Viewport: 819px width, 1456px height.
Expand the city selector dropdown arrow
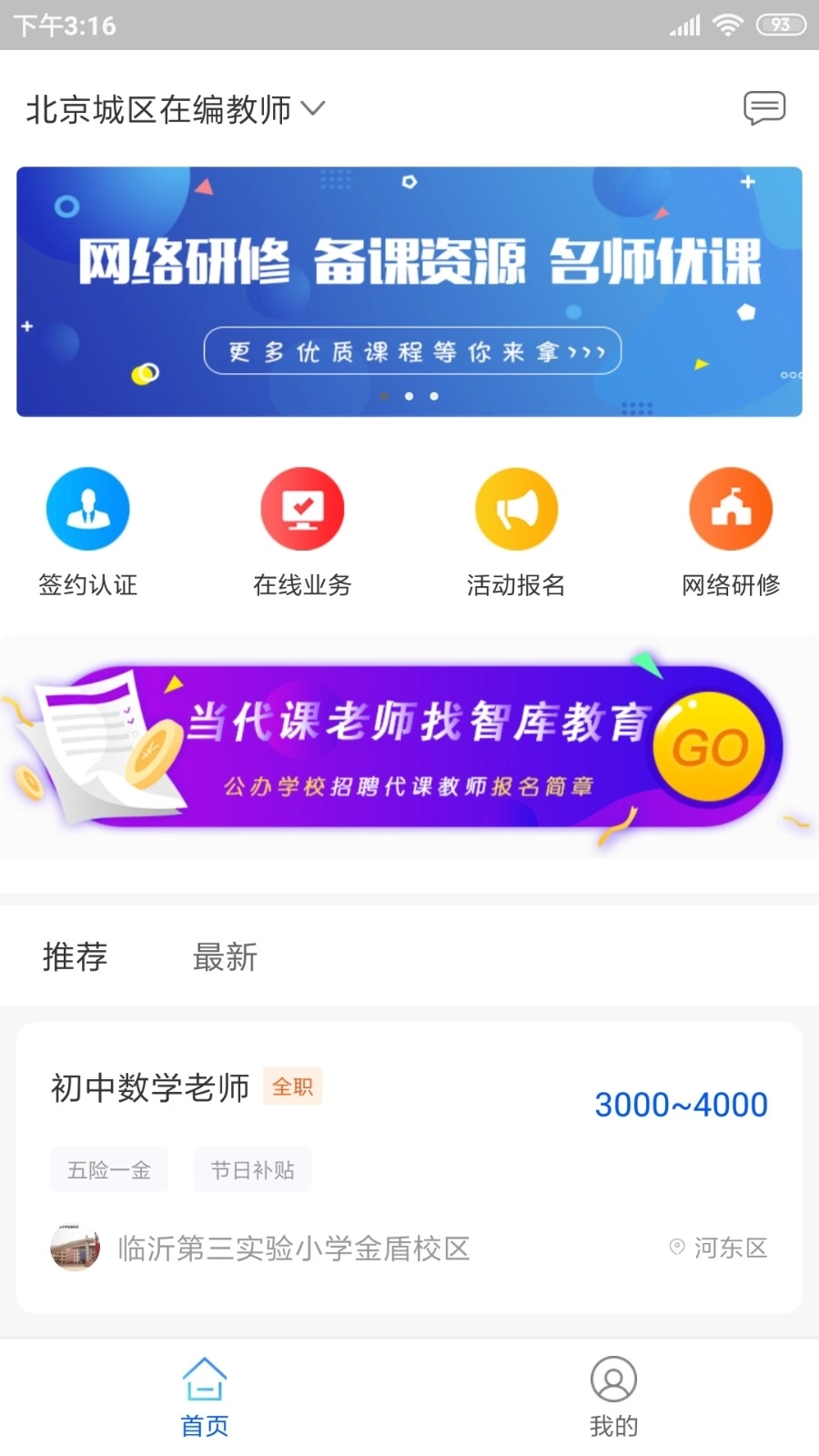(x=313, y=108)
